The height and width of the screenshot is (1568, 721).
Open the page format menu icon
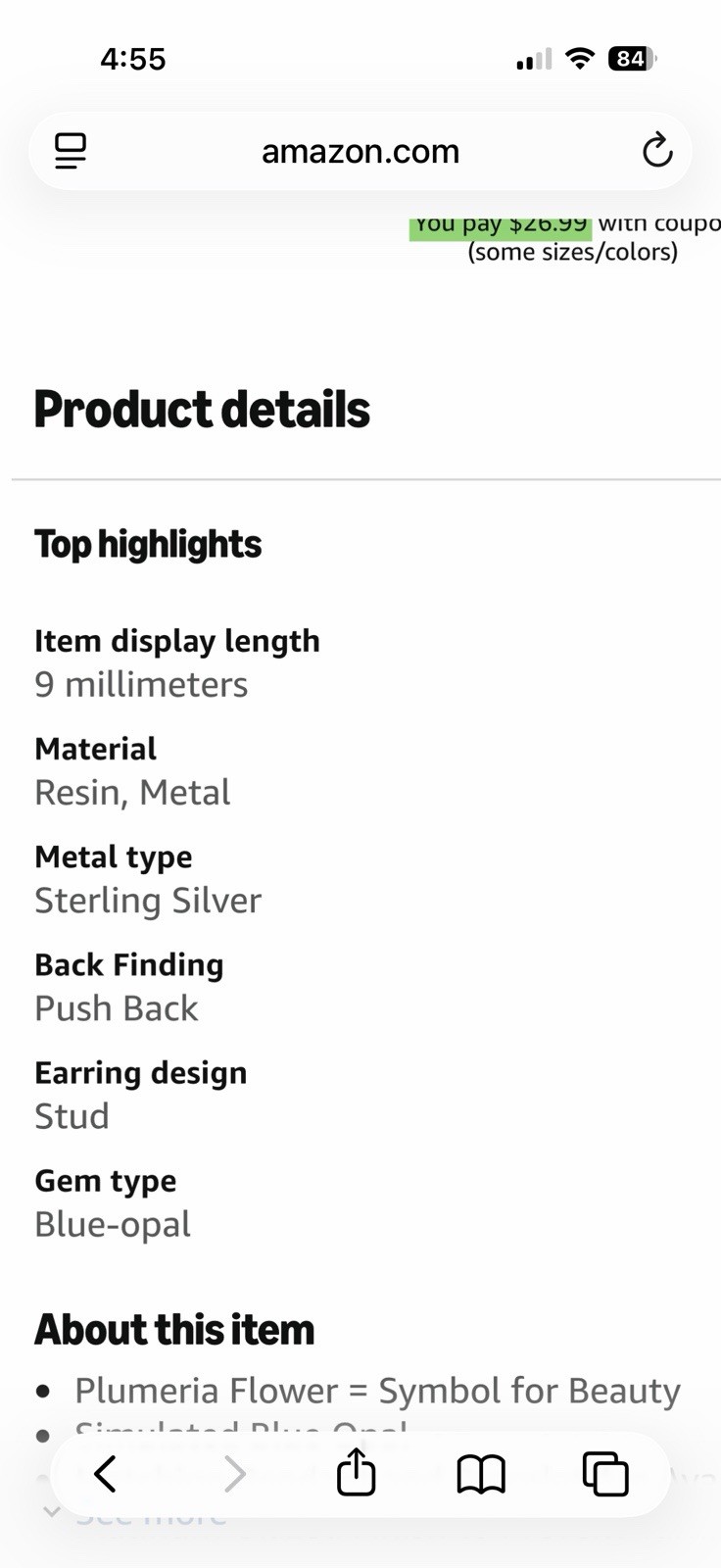click(x=71, y=152)
